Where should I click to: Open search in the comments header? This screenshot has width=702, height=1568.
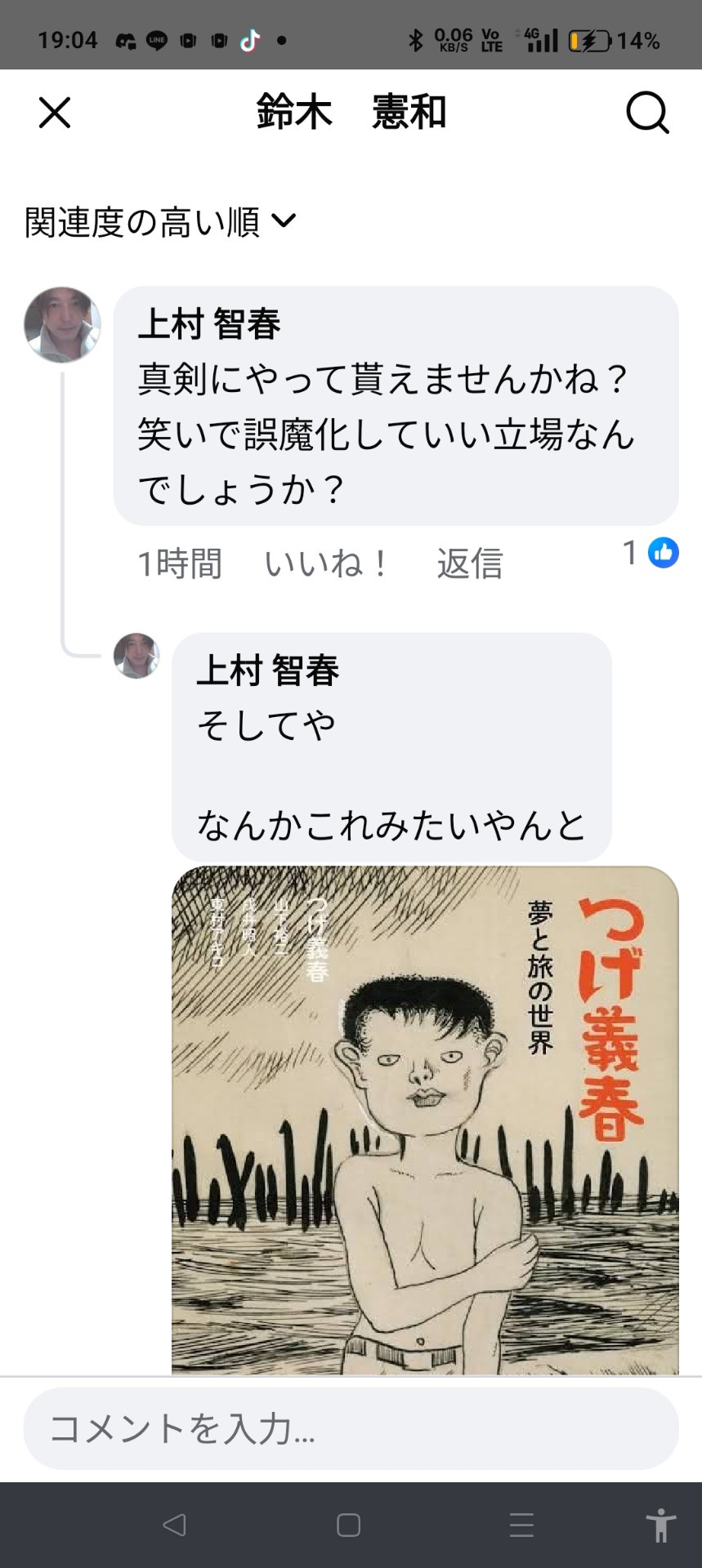pos(647,113)
